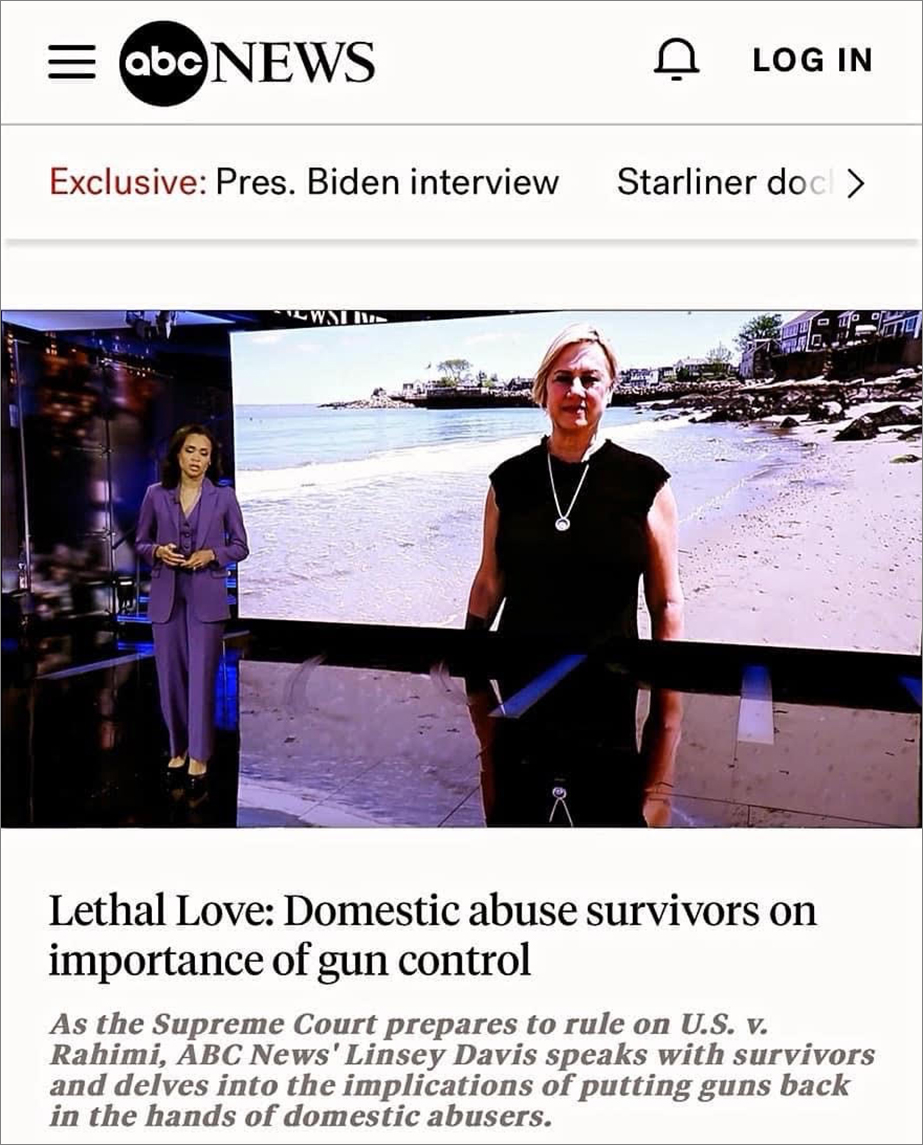Viewport: 923px width, 1145px height.
Task: Show more trending topics with the arrow
Action: click(x=855, y=184)
